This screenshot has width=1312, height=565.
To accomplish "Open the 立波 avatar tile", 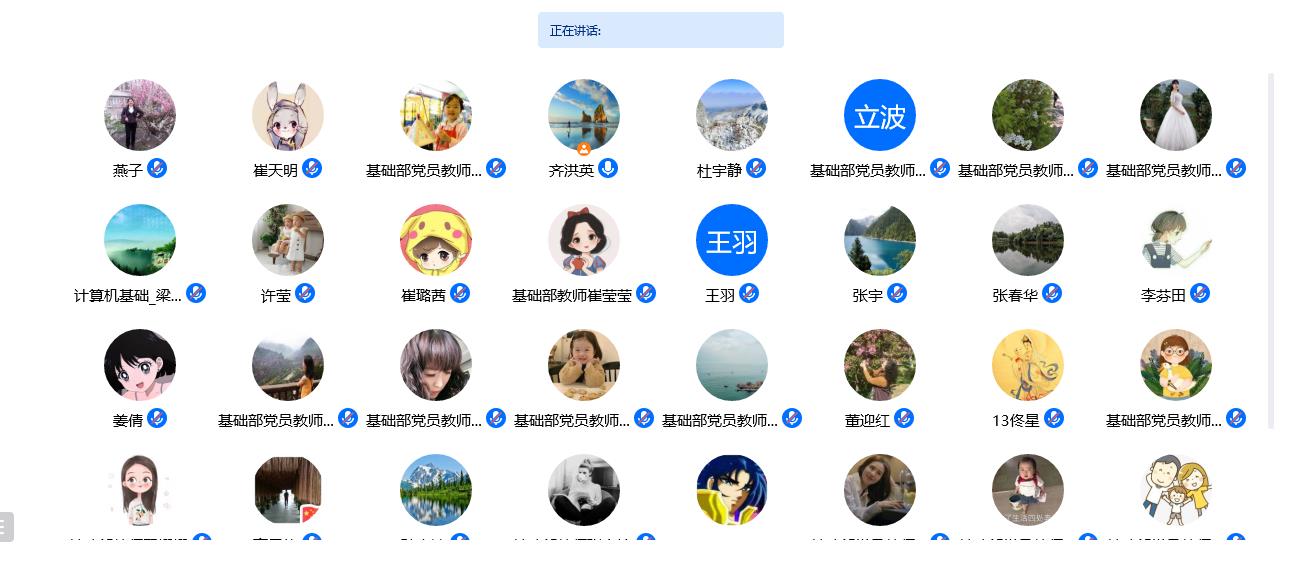I will tap(880, 116).
